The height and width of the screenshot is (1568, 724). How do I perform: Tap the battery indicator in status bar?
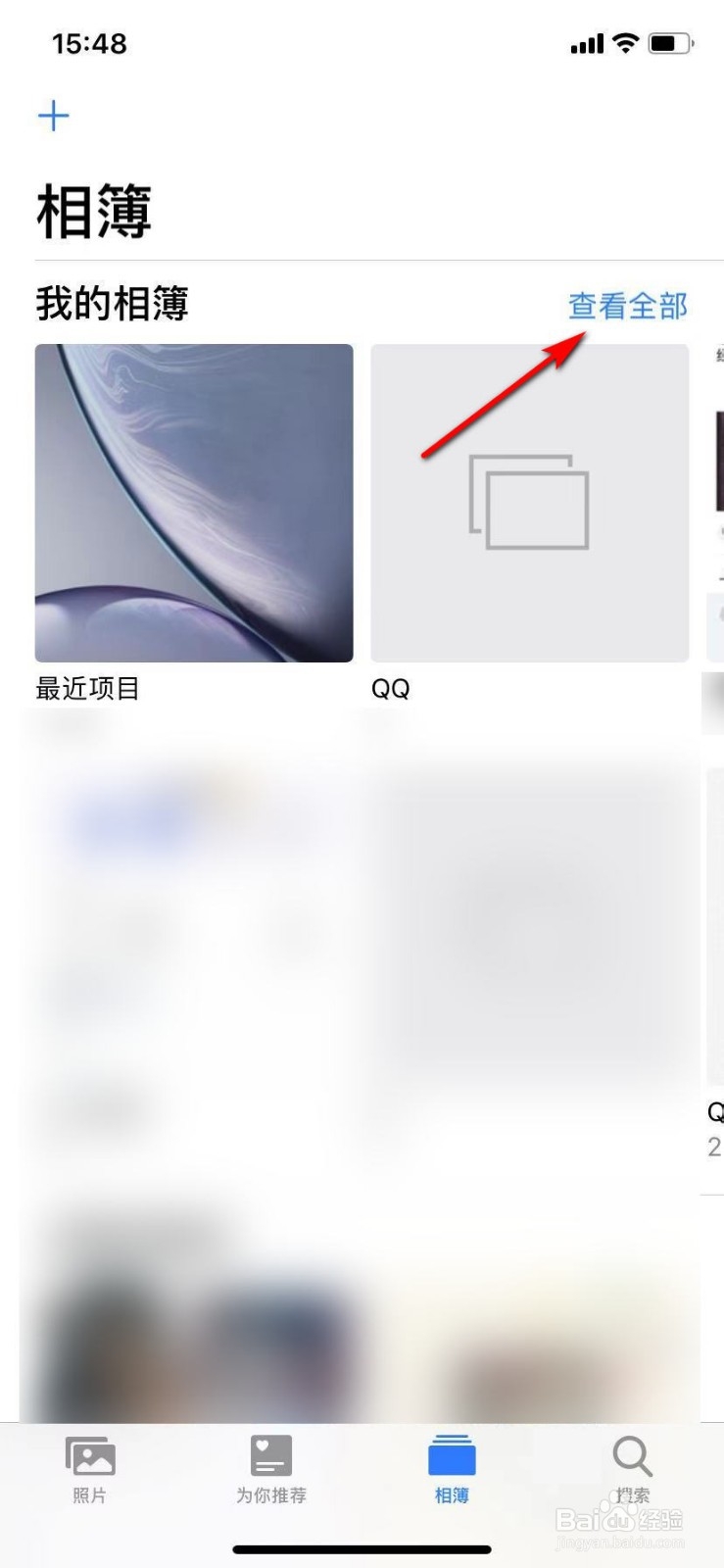670,42
